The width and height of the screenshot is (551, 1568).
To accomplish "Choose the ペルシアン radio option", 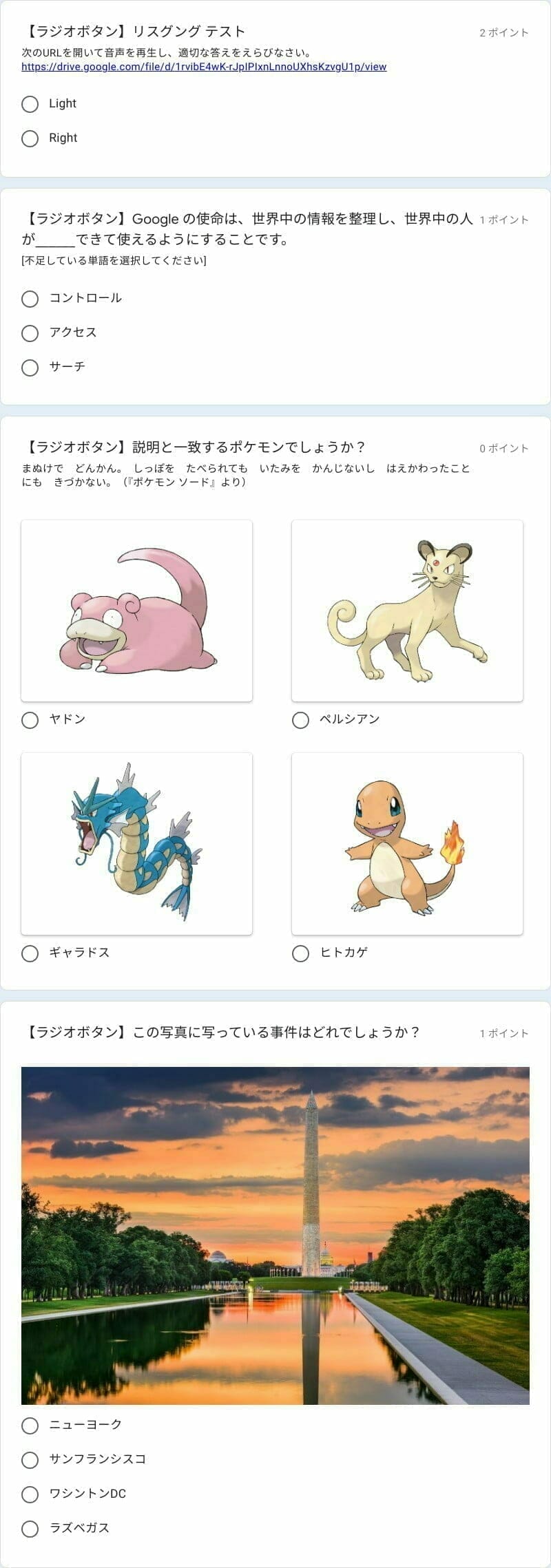I will coord(301,720).
